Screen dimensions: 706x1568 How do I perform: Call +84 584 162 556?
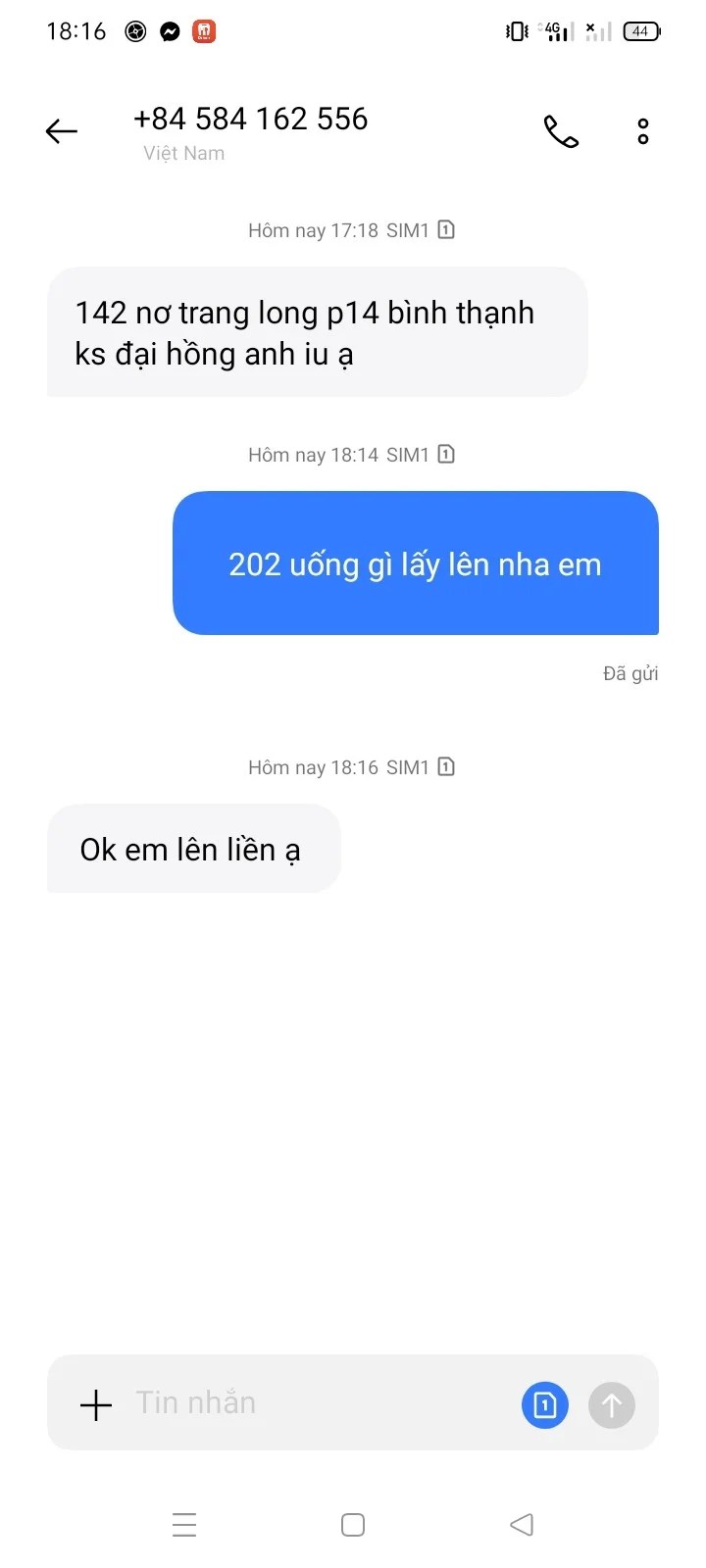pos(561,131)
